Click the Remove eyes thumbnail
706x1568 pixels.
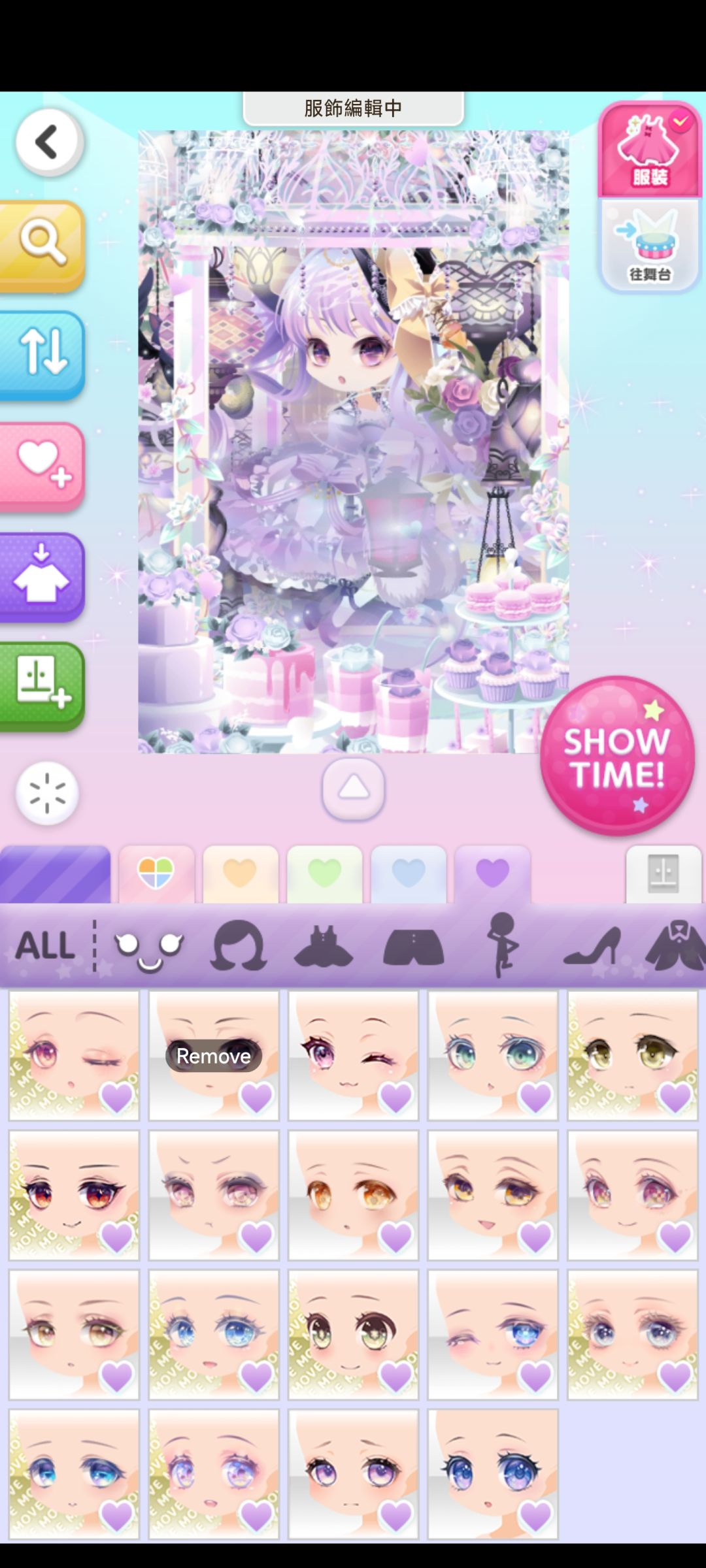click(x=212, y=1055)
